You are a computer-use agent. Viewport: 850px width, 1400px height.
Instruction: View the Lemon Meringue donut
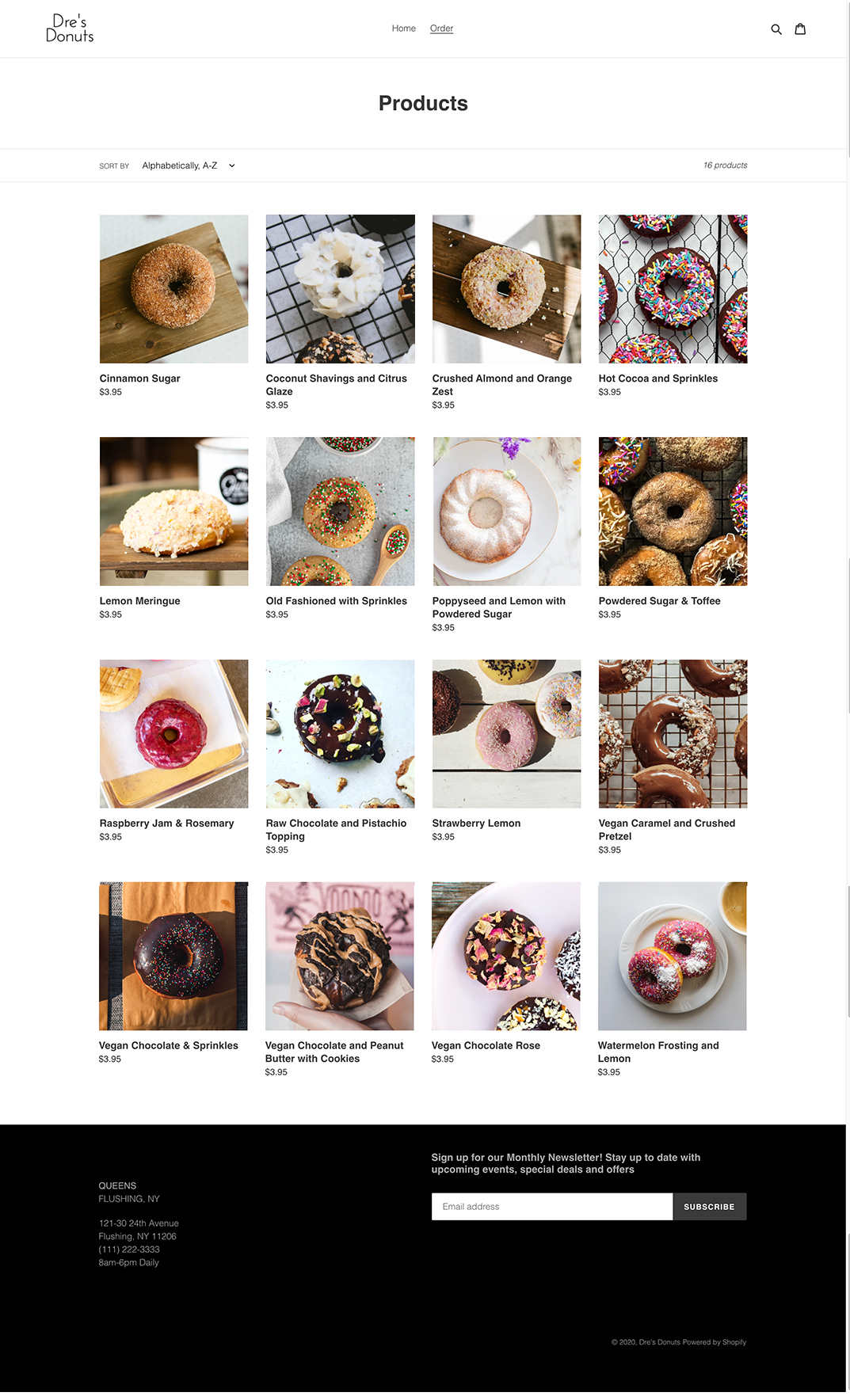point(173,512)
